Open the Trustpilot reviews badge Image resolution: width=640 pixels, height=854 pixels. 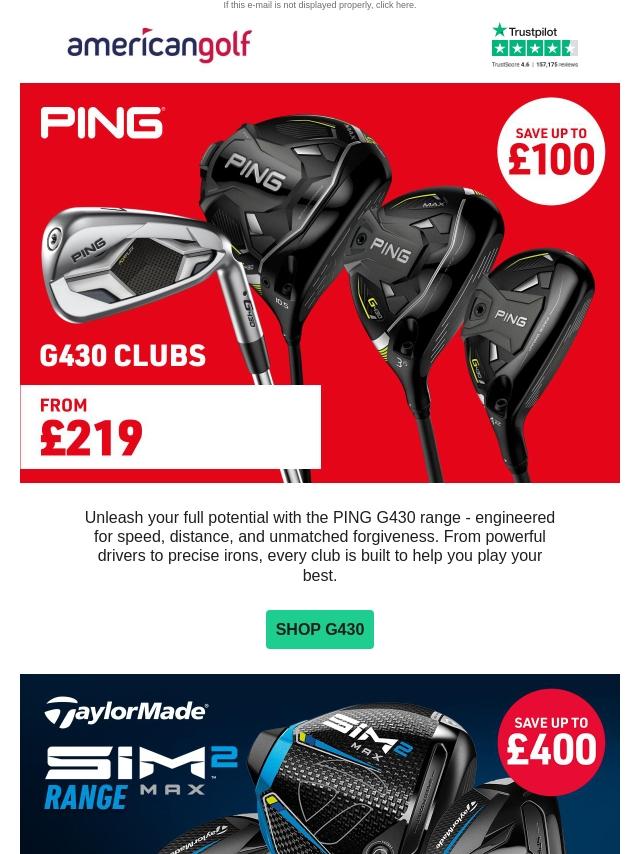[x=534, y=46]
